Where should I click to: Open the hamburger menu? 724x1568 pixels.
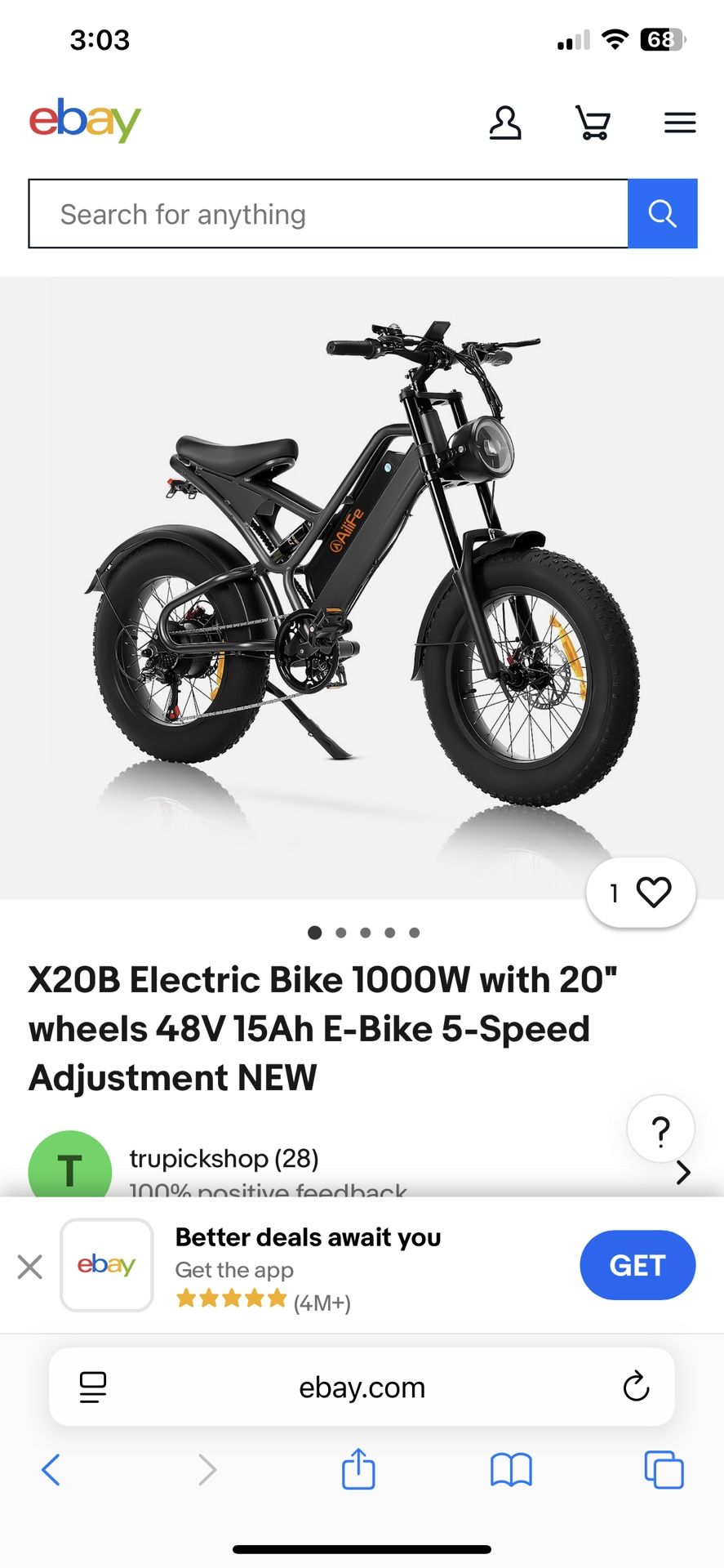679,123
